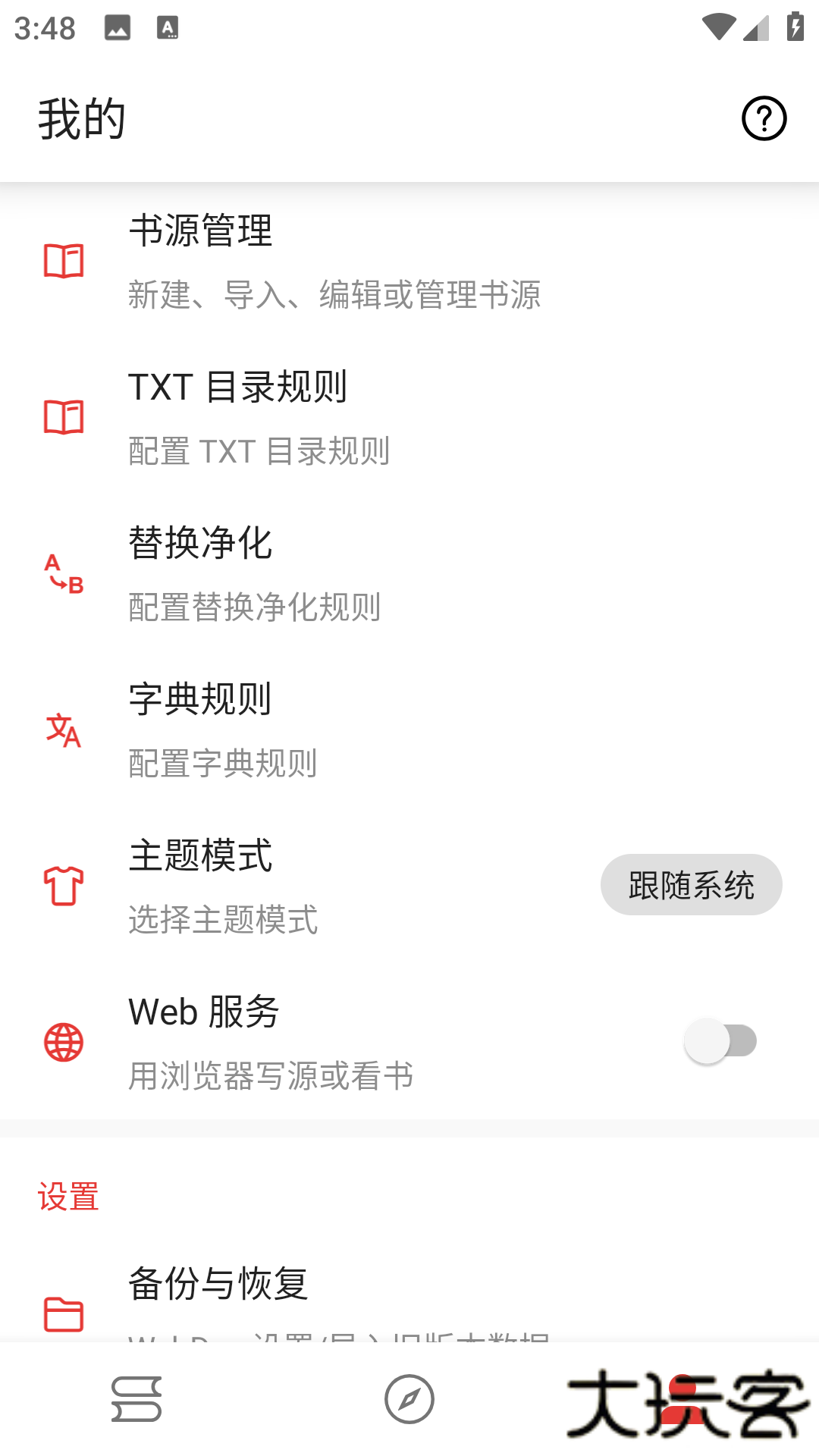Screen dimensions: 819x1456
Task: Click the help question mark icon
Action: click(x=764, y=118)
